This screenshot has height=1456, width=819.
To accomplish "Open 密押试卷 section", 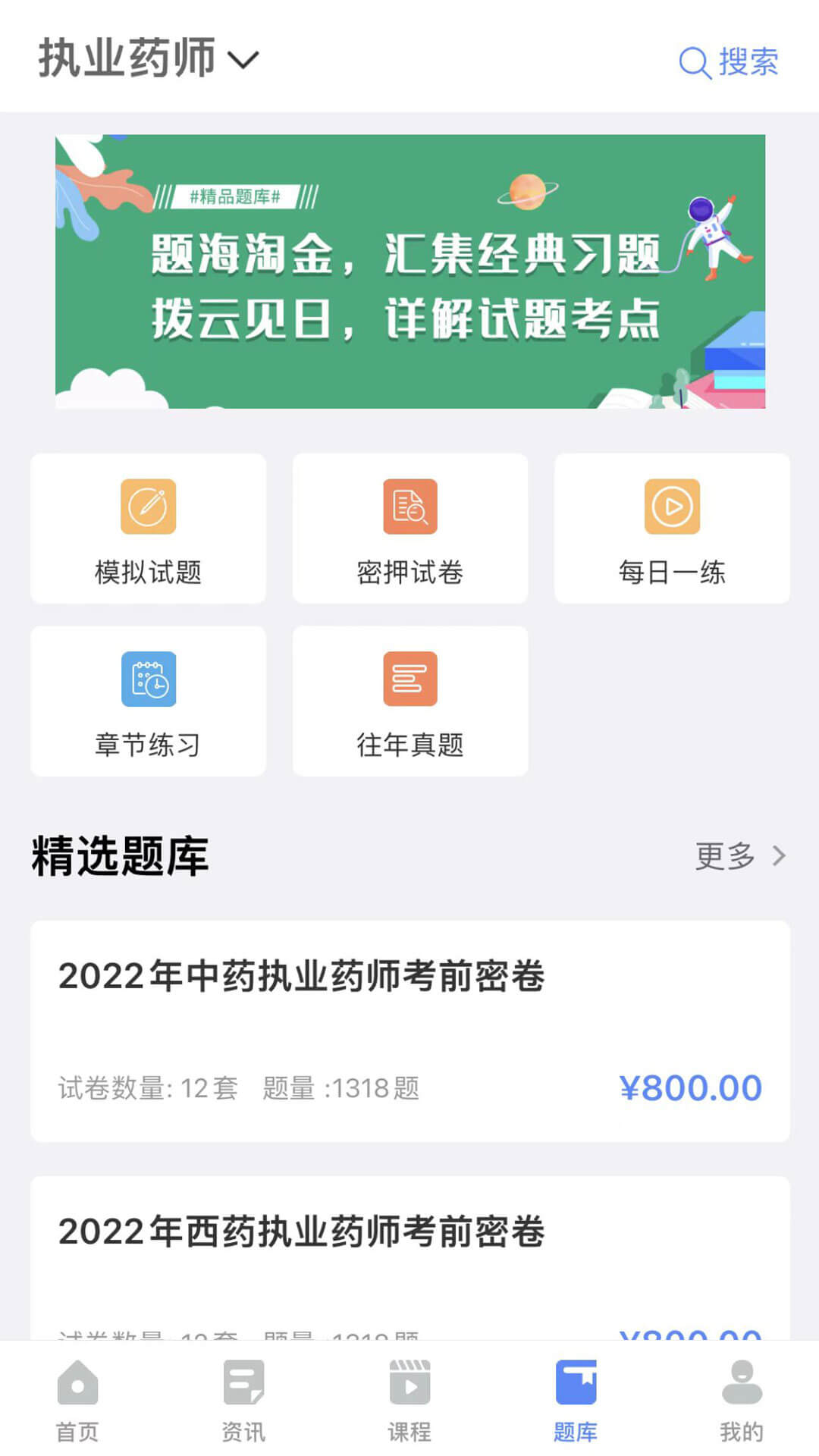I will coord(409,529).
